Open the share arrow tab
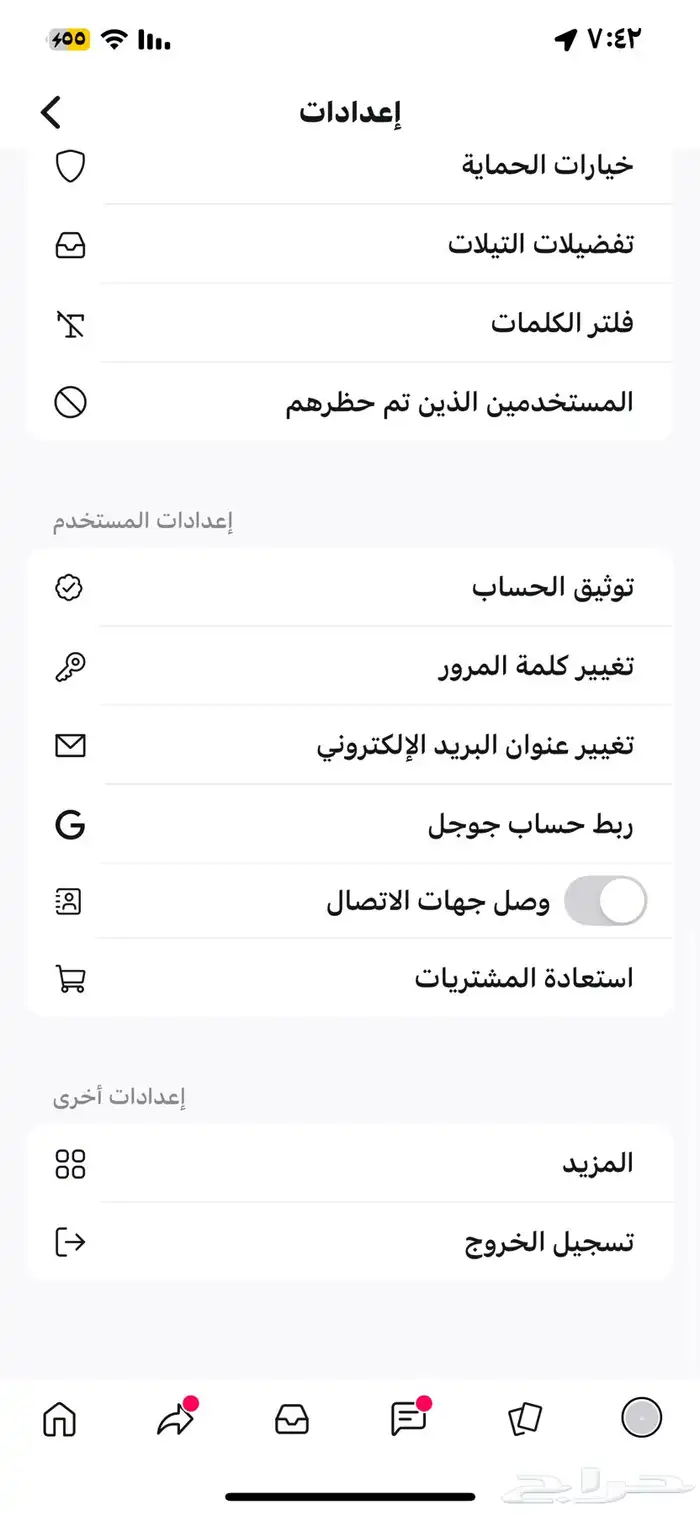 click(x=175, y=1419)
